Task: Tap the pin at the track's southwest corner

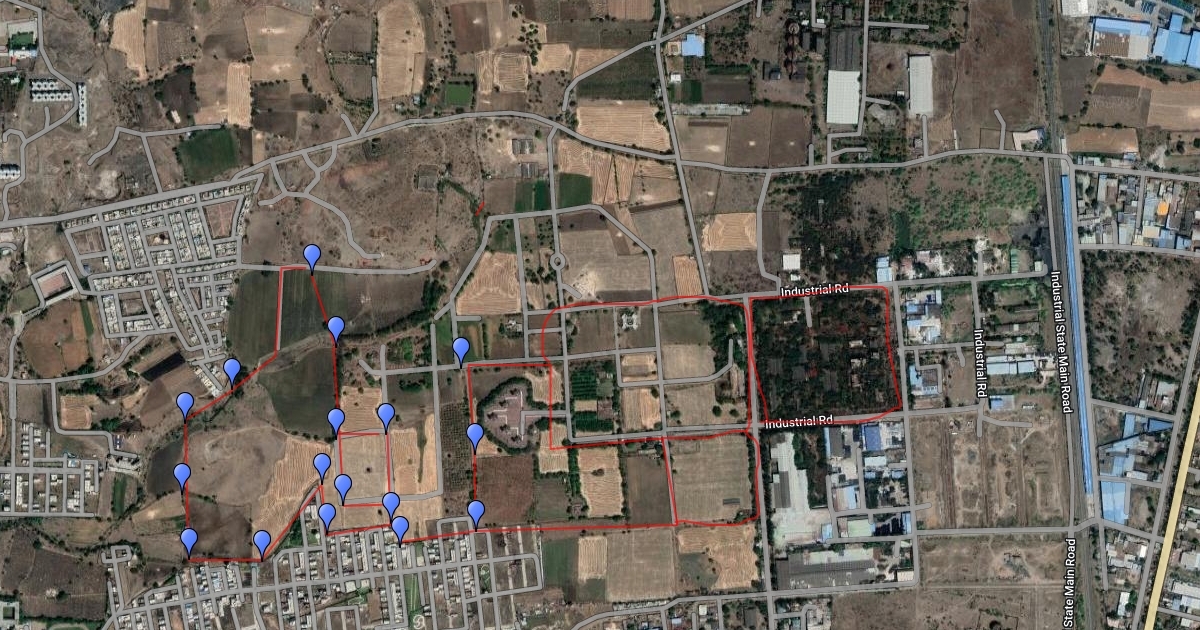Action: [x=189, y=541]
